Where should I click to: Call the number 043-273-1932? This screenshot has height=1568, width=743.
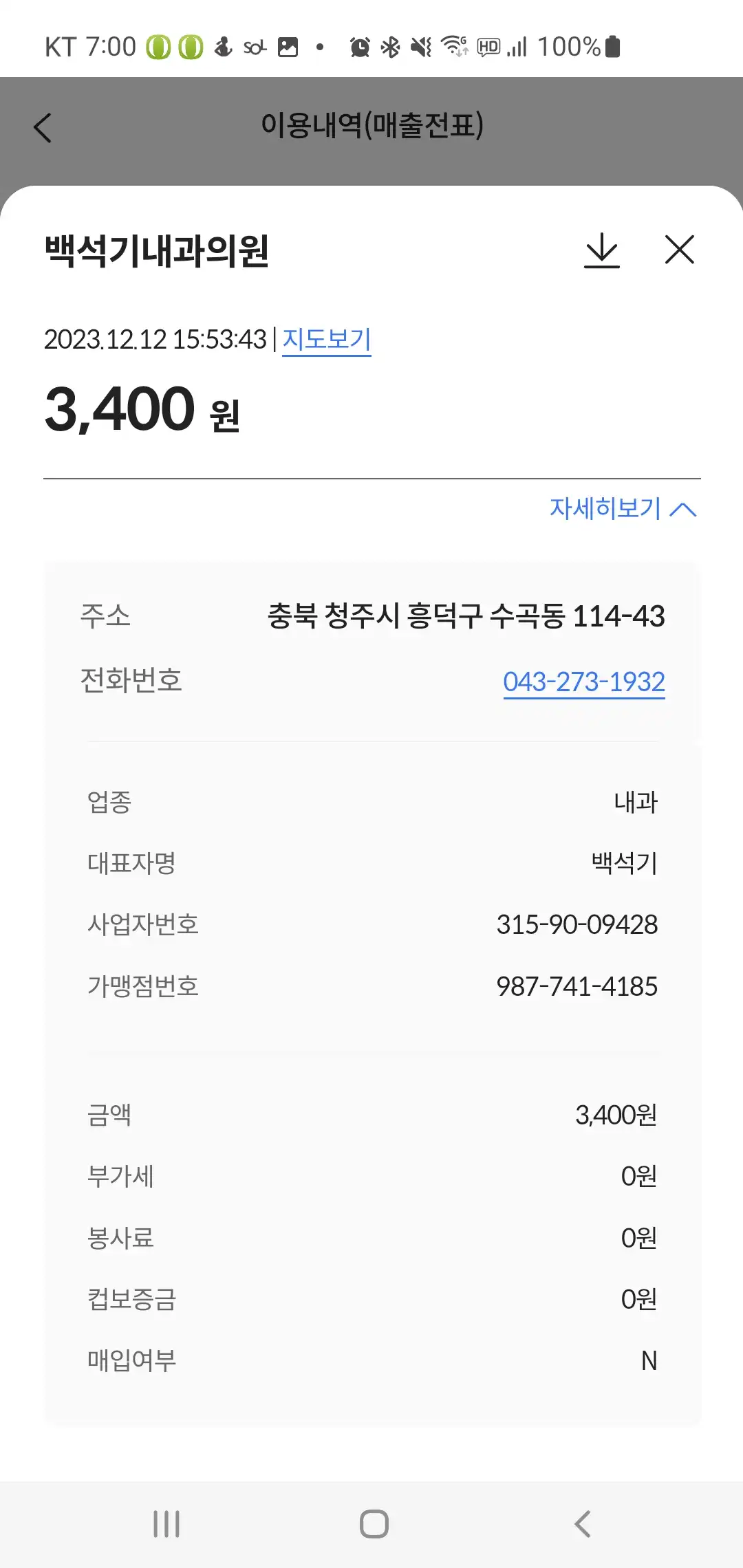(585, 682)
